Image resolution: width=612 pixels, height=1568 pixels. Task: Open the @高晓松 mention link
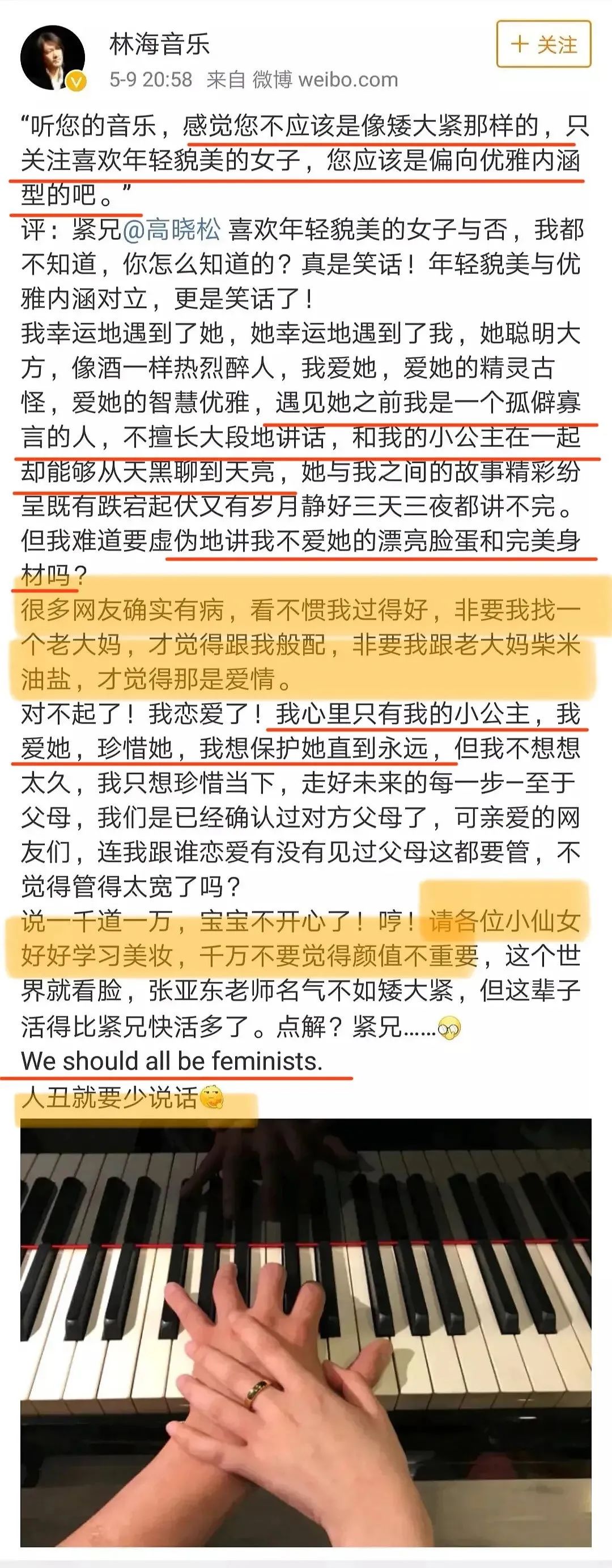click(172, 230)
